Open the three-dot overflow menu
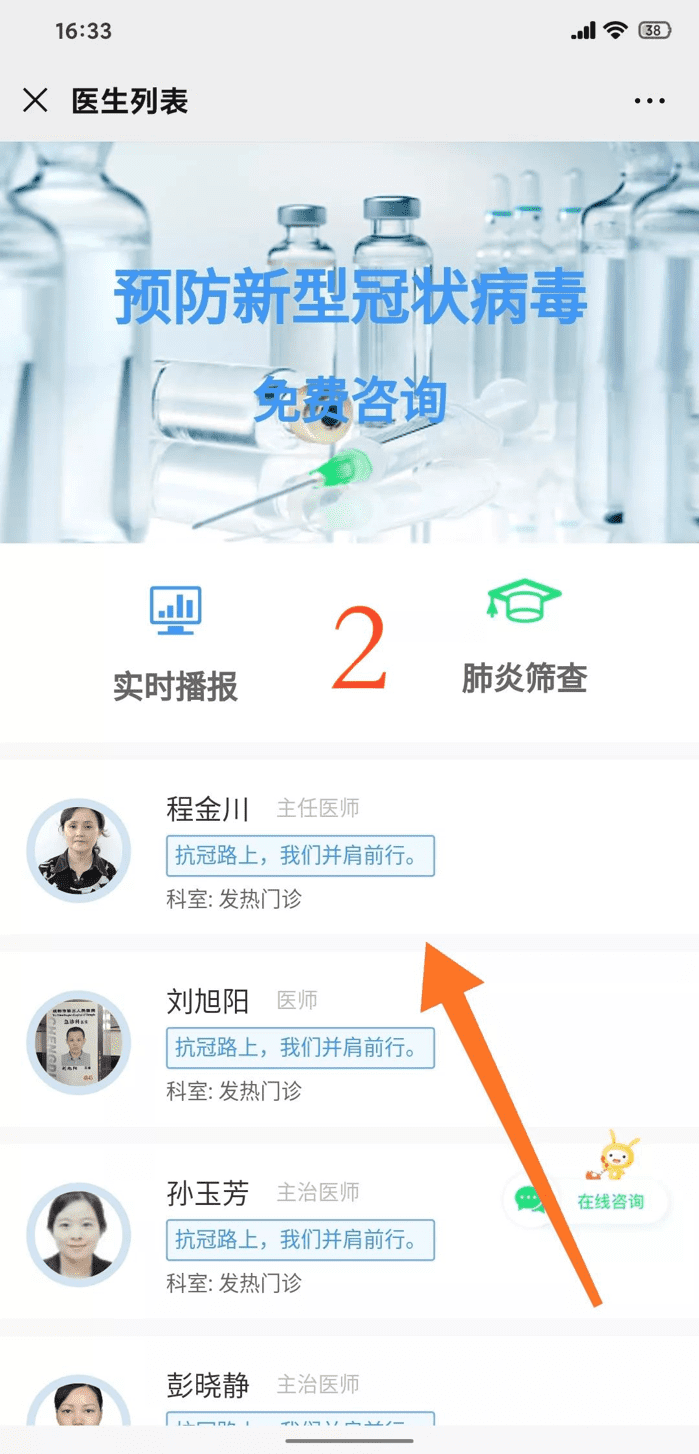Screen dimensions: 699x1454 [x=649, y=101]
